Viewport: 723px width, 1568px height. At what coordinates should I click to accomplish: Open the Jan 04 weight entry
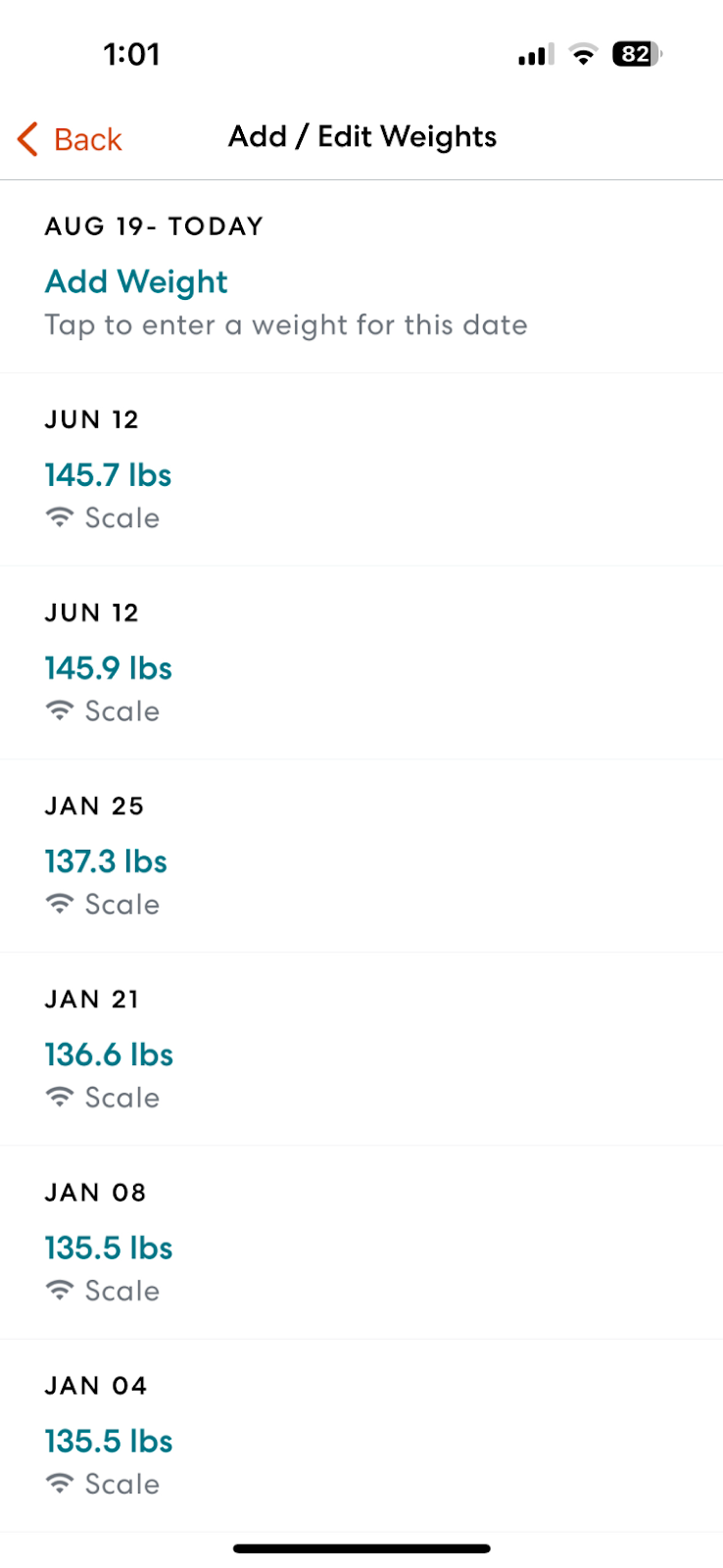361,1435
